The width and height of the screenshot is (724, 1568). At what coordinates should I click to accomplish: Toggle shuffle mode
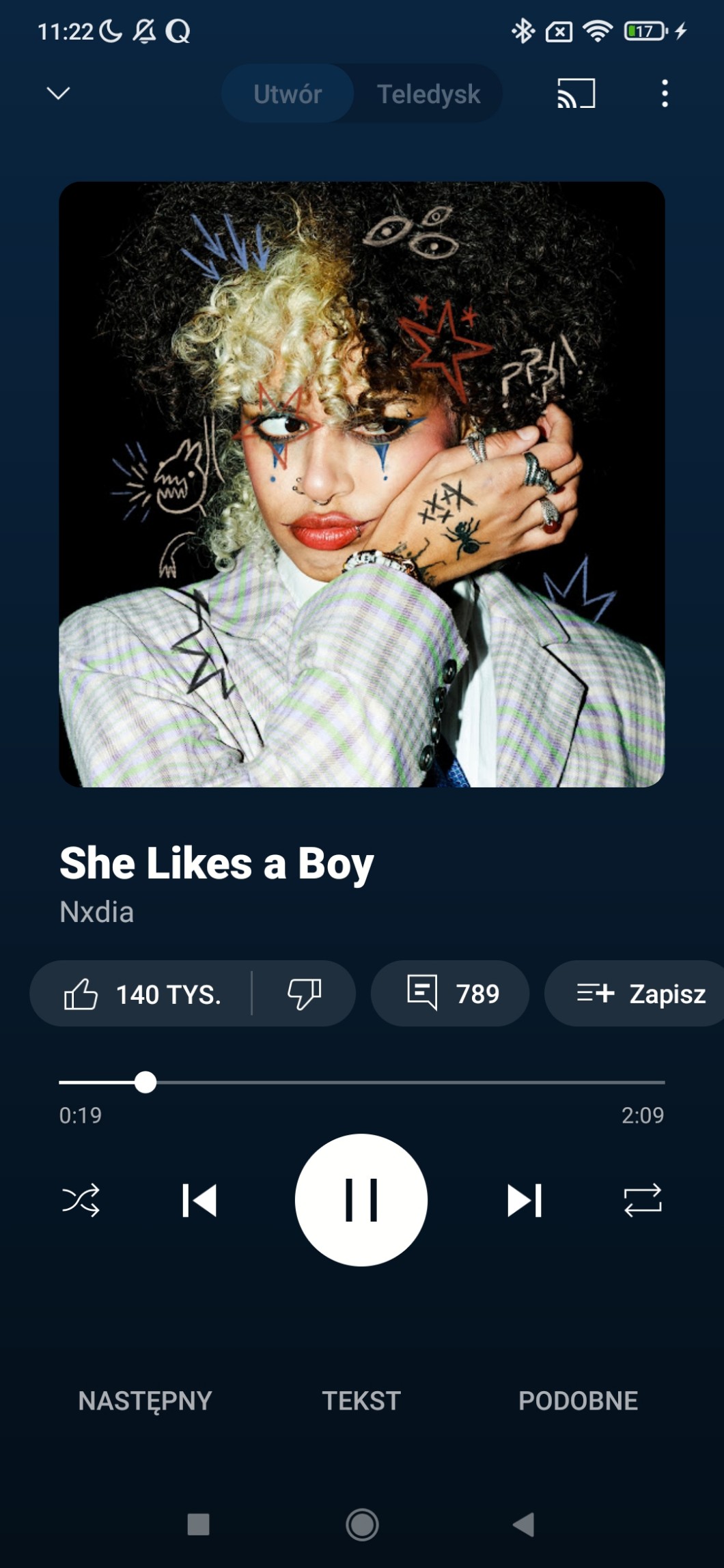(x=81, y=1200)
